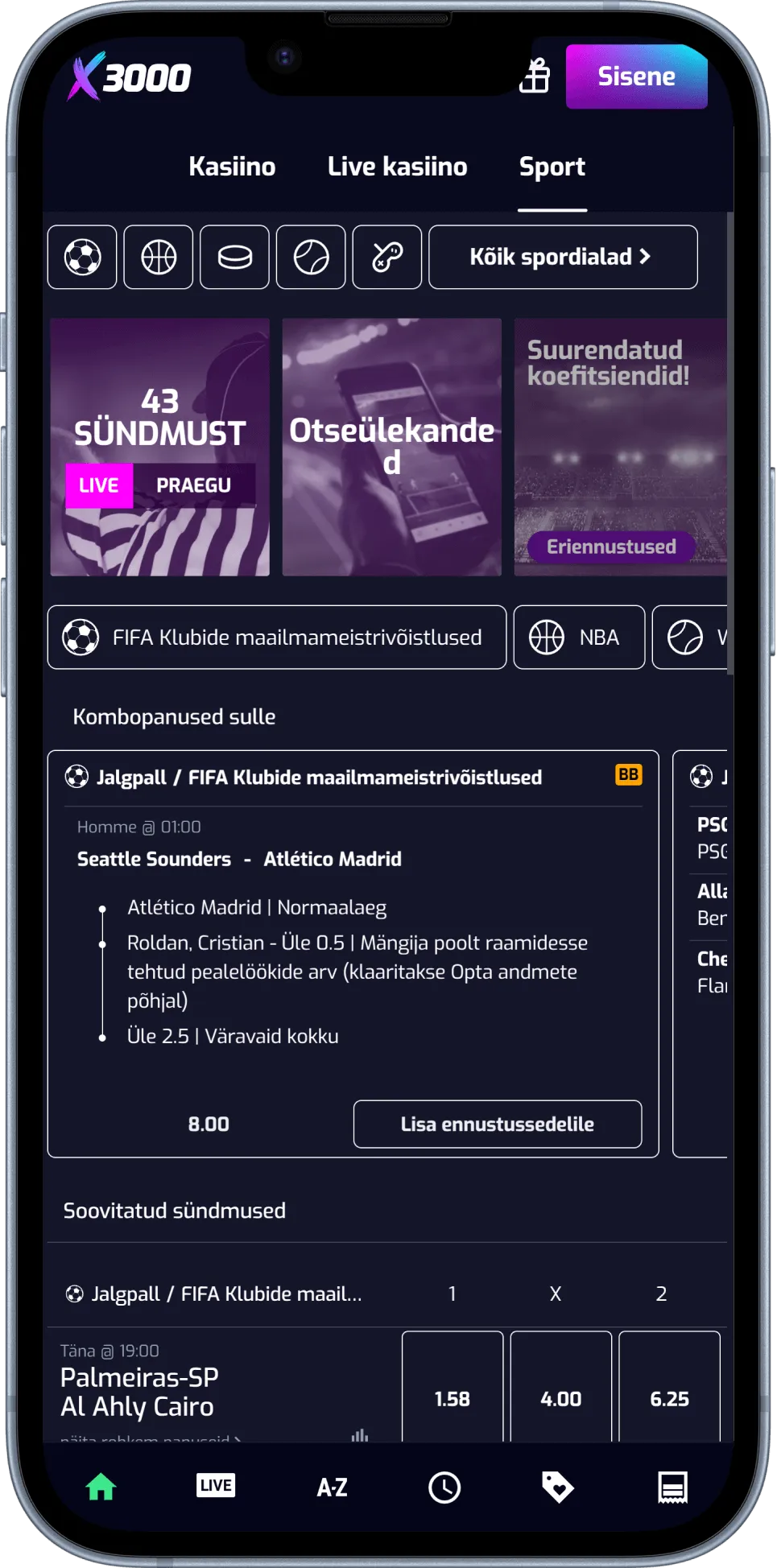Select the basketball sport icon filter

159,257
